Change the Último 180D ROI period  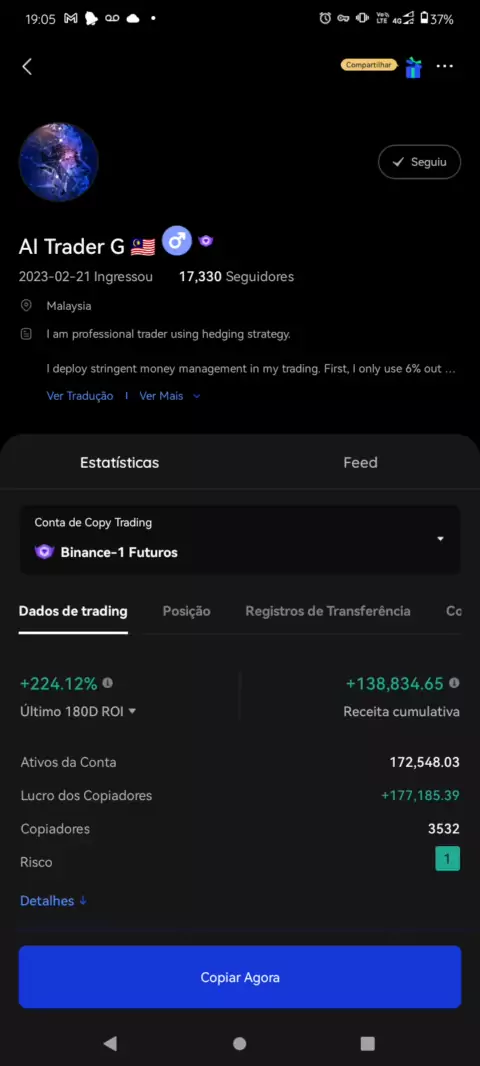[x=78, y=711]
